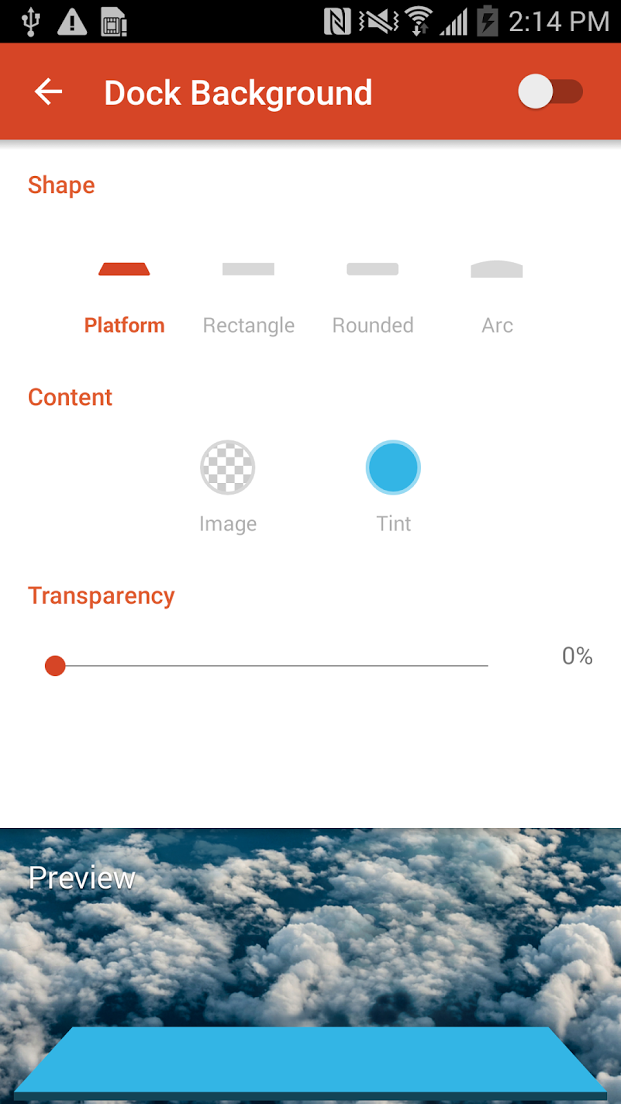Pick the Rounded shape option
621x1104 pixels.
(x=372, y=296)
